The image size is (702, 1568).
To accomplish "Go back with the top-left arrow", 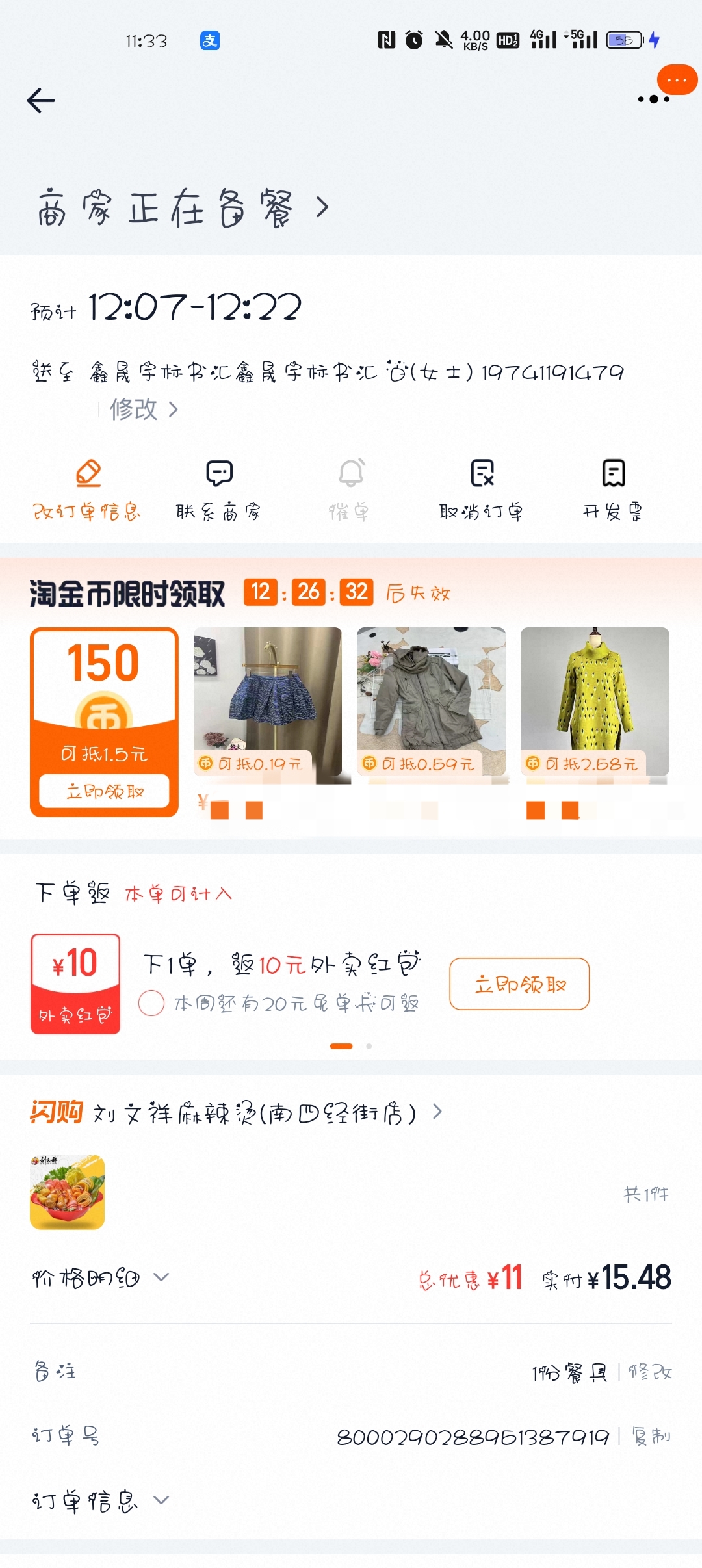I will [x=40, y=101].
